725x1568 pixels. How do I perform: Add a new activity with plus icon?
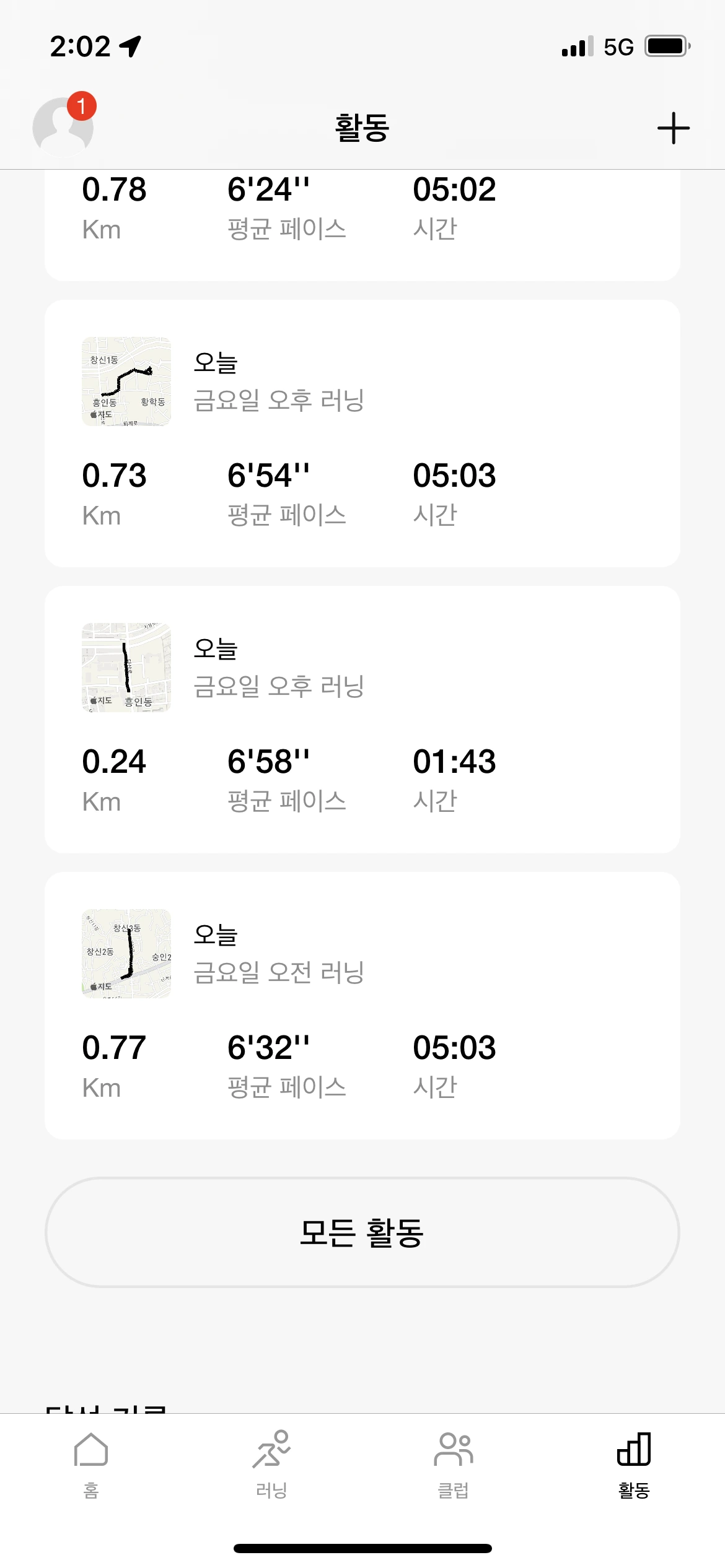pos(673,128)
